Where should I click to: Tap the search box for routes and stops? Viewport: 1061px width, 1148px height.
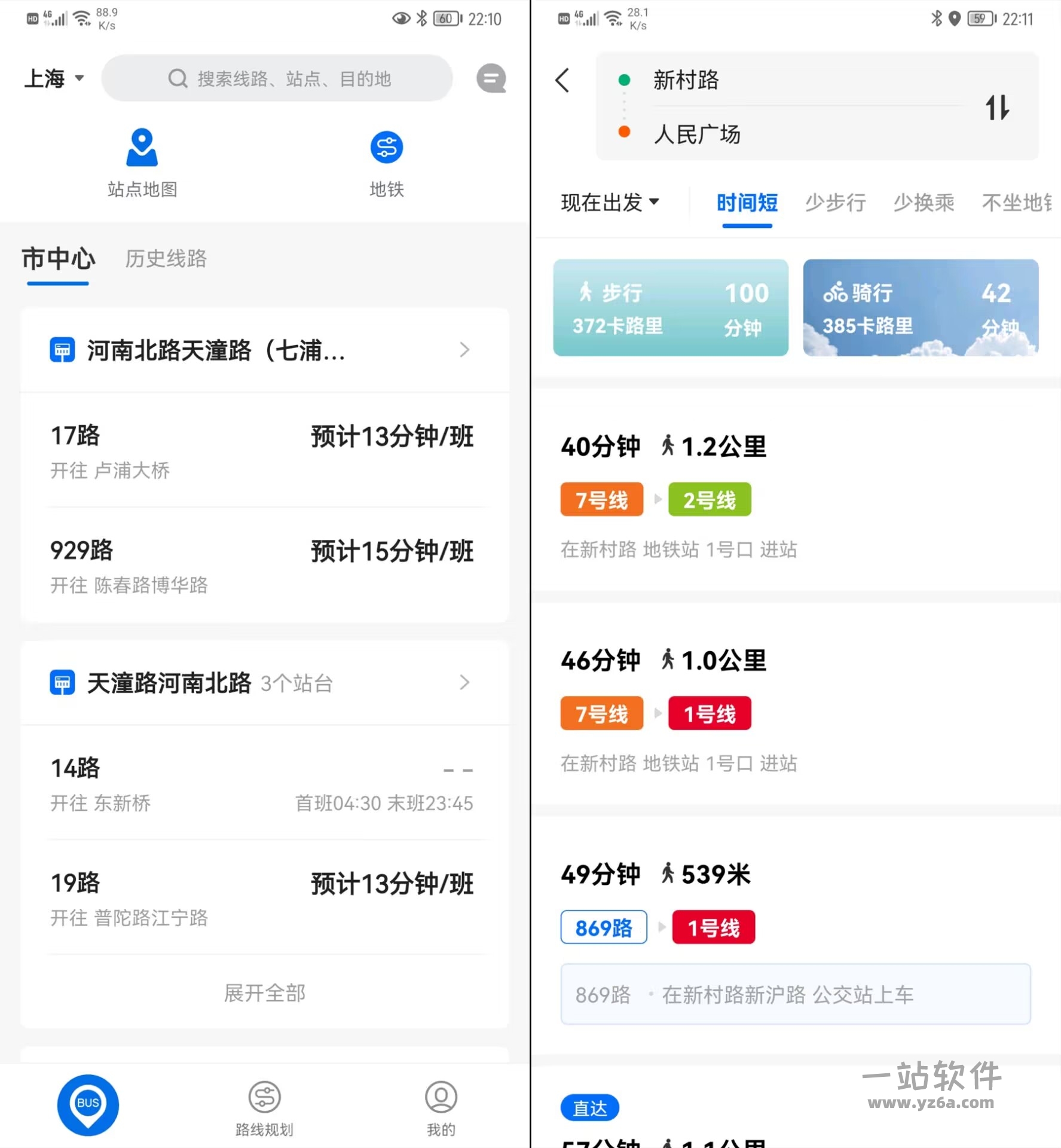coord(278,78)
